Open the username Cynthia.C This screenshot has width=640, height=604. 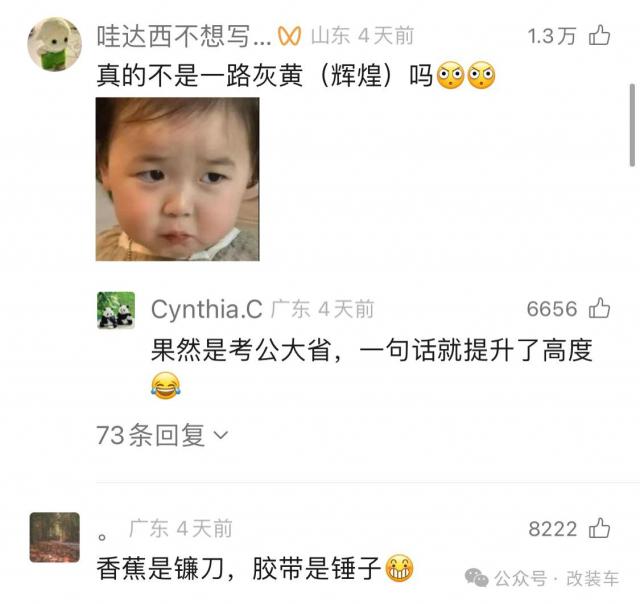point(204,309)
